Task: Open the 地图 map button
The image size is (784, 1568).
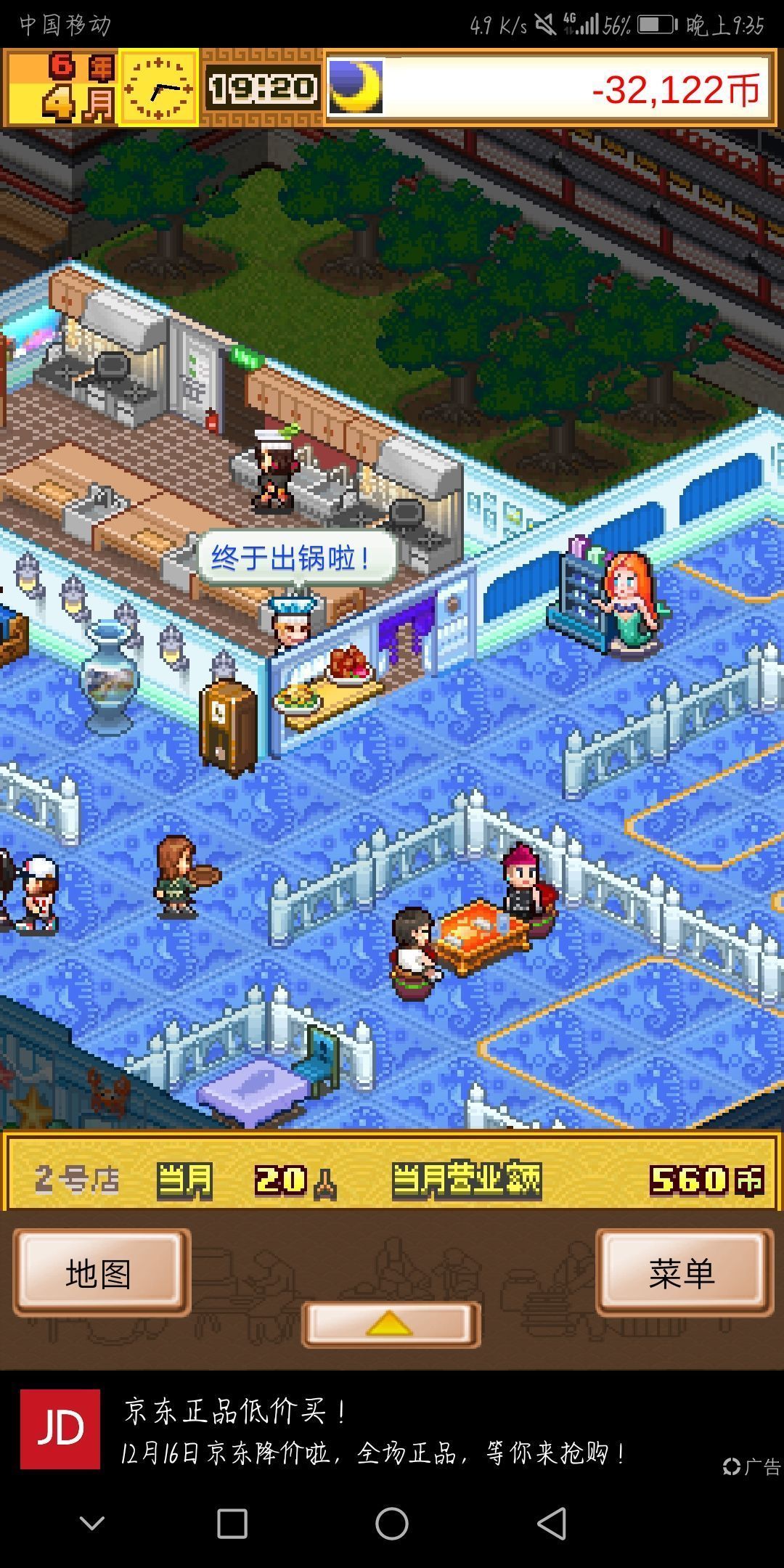Action: 101,1274
